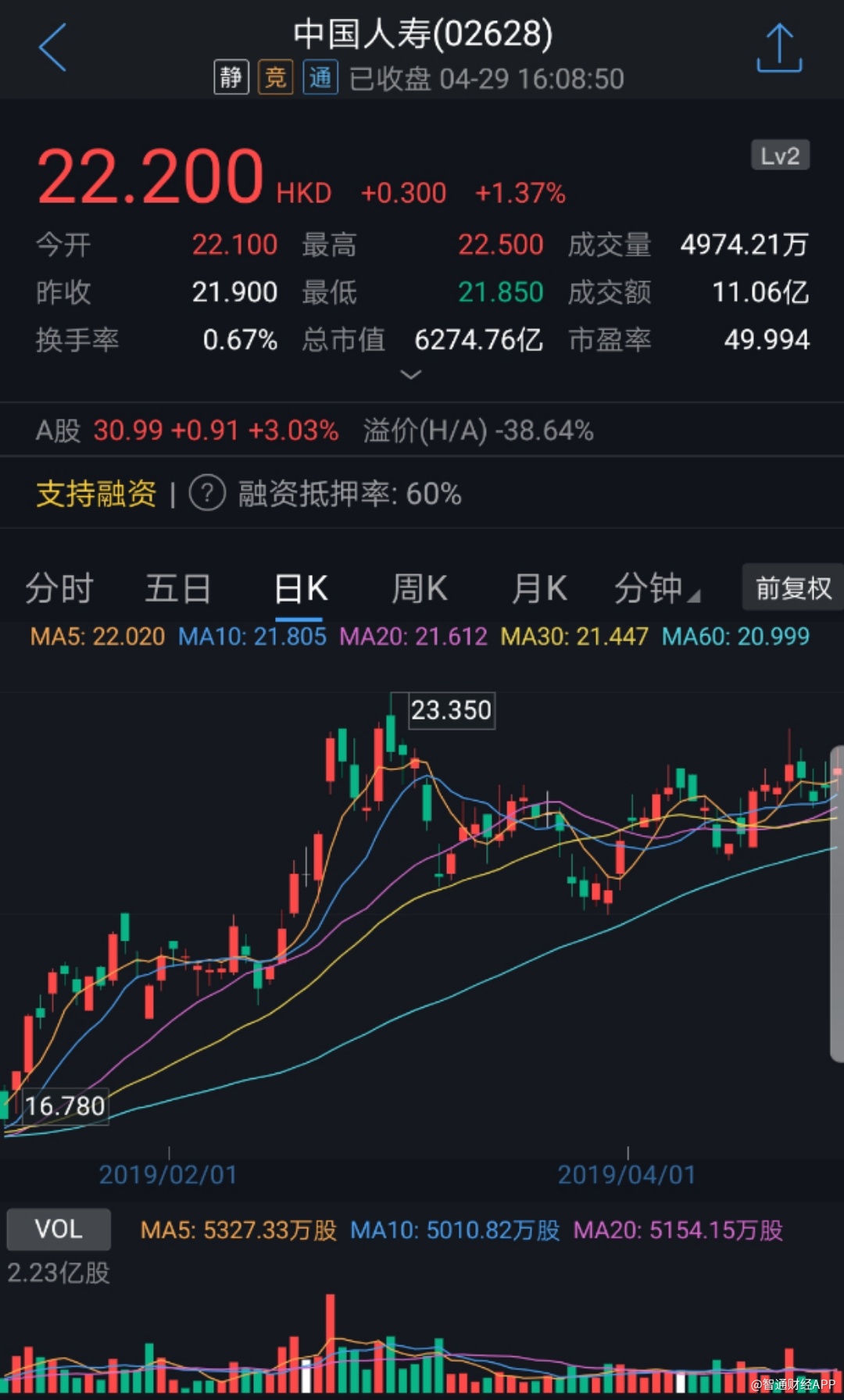Tap the Lv2 quote level badge

tap(779, 155)
